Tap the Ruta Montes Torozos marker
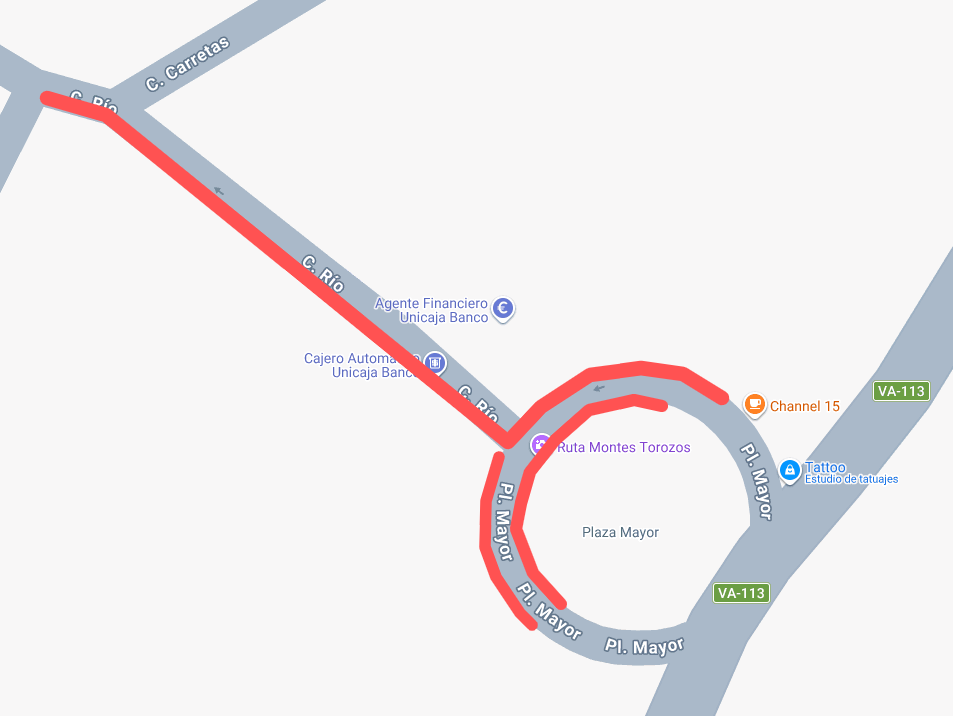The image size is (953, 716). [542, 444]
